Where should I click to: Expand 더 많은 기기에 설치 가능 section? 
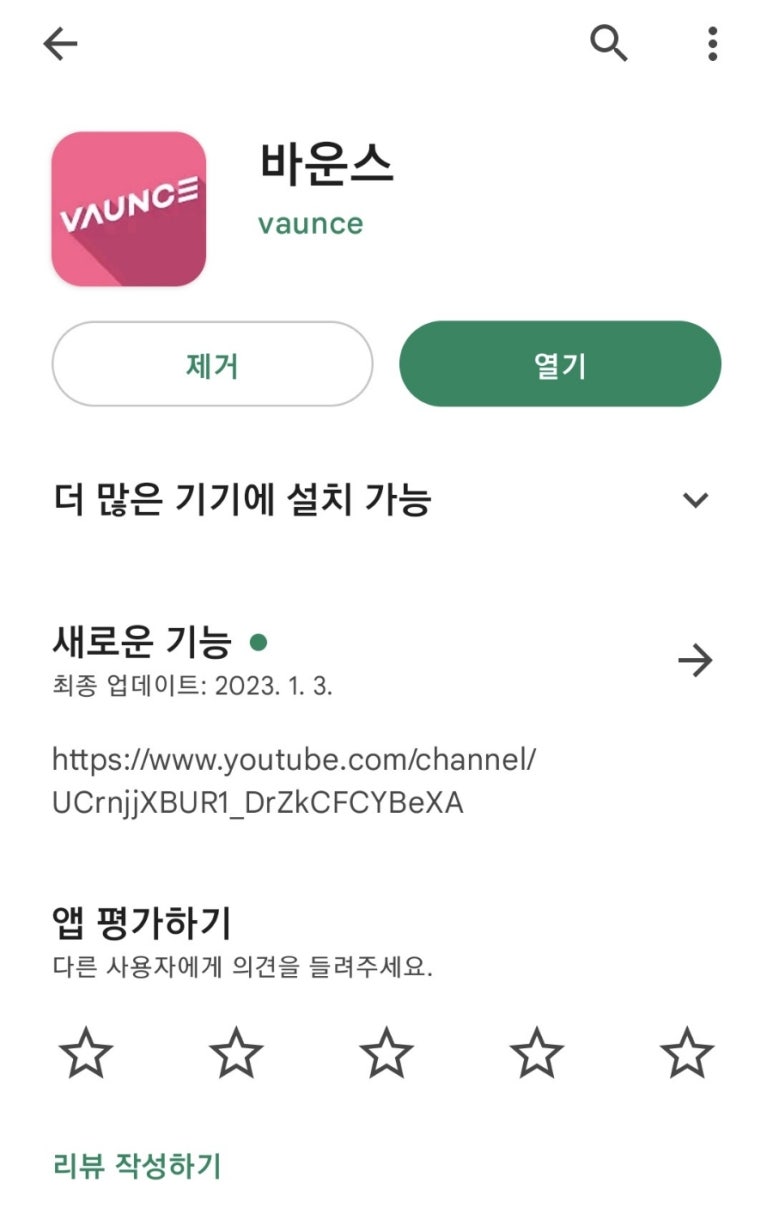tap(695, 500)
